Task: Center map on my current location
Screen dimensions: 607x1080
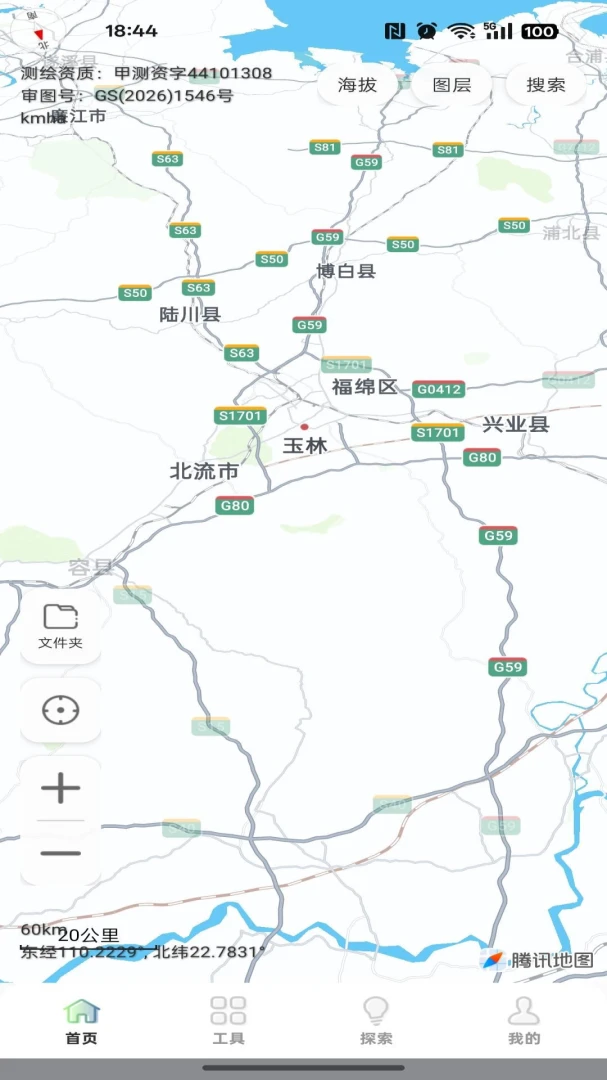Action: tap(61, 710)
